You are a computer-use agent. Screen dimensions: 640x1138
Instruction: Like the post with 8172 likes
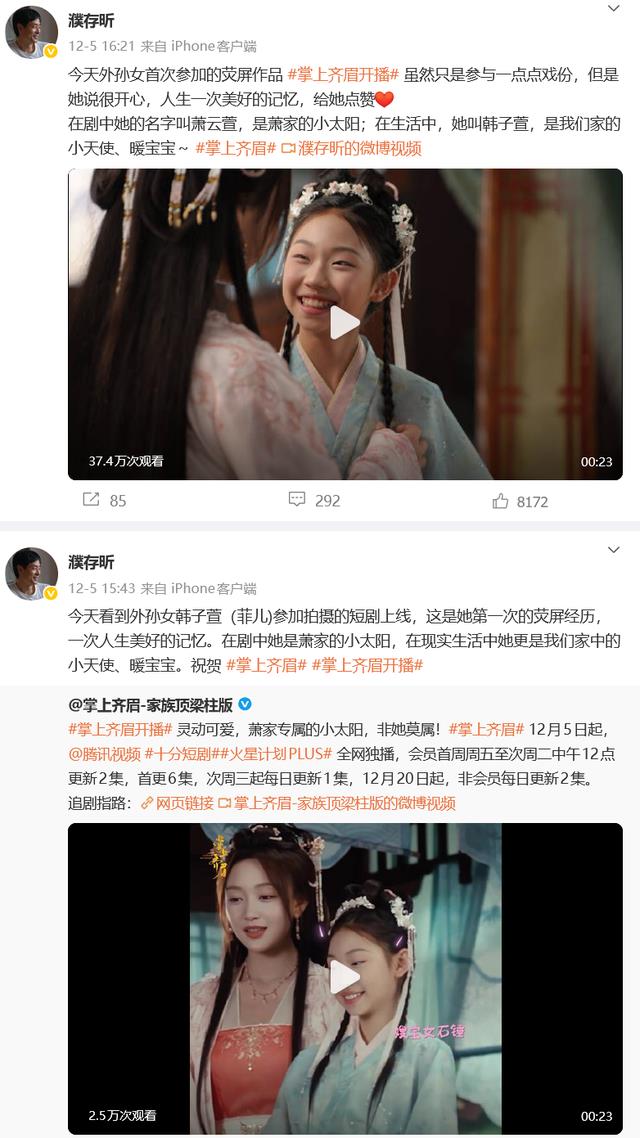(520, 501)
